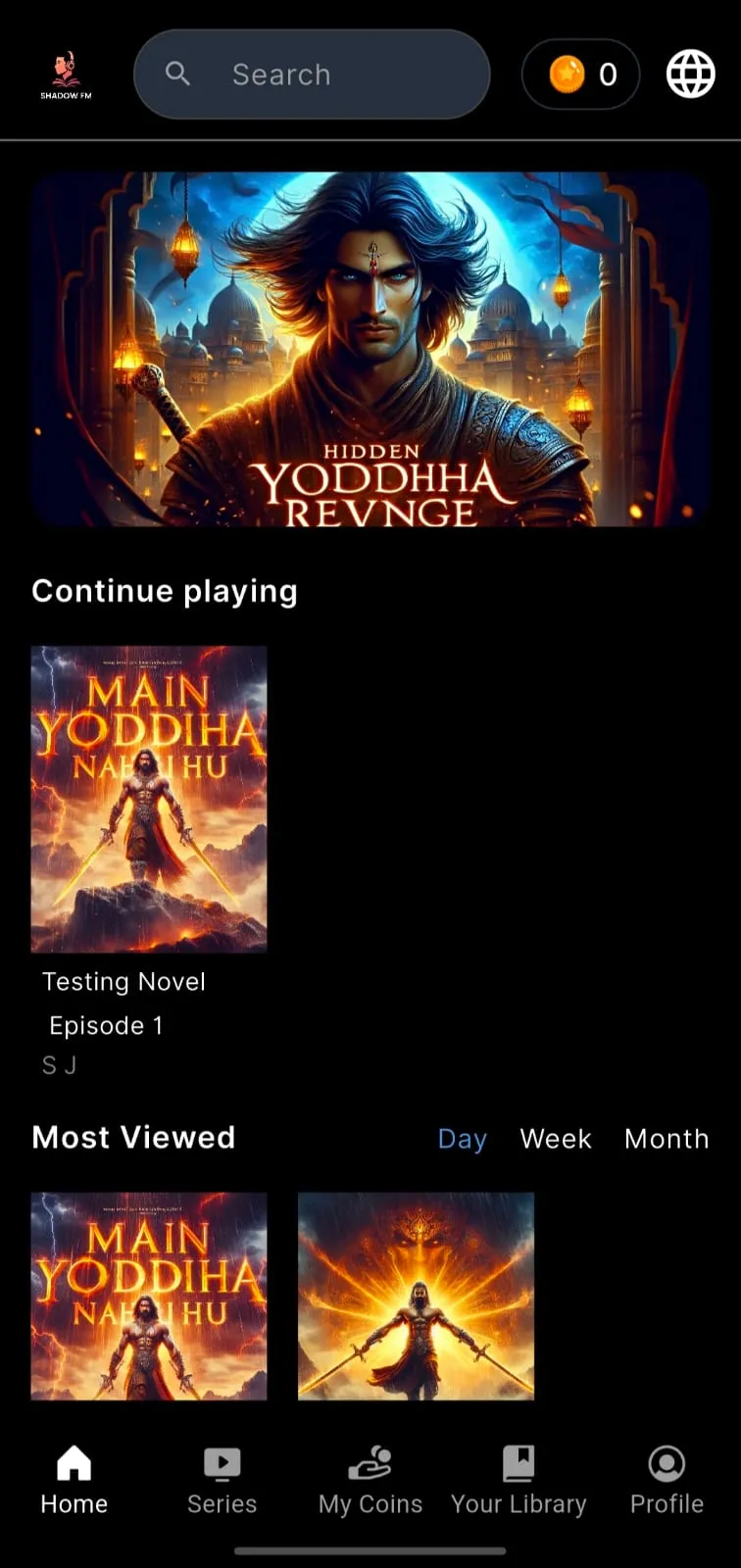
Task: Switch to Your Library tab
Action: click(519, 1482)
